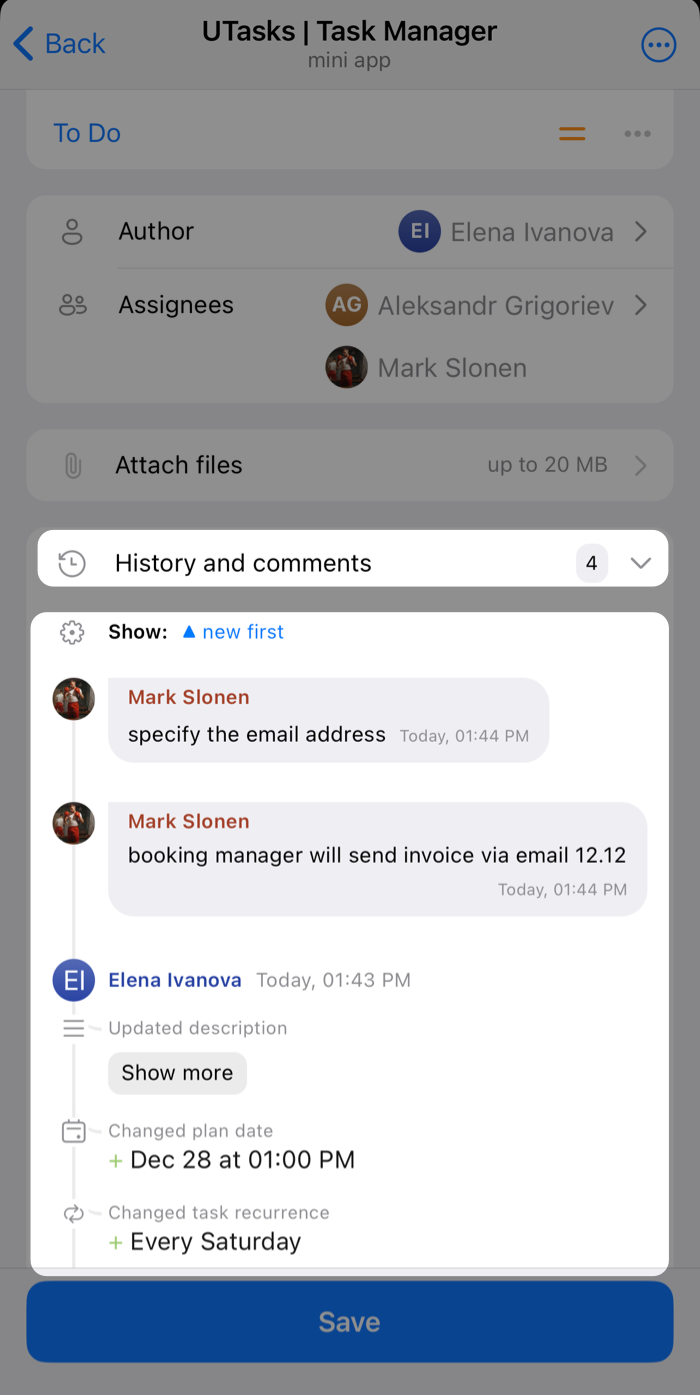700x1395 pixels.
Task: Open the Attach files row
Action: click(350, 465)
